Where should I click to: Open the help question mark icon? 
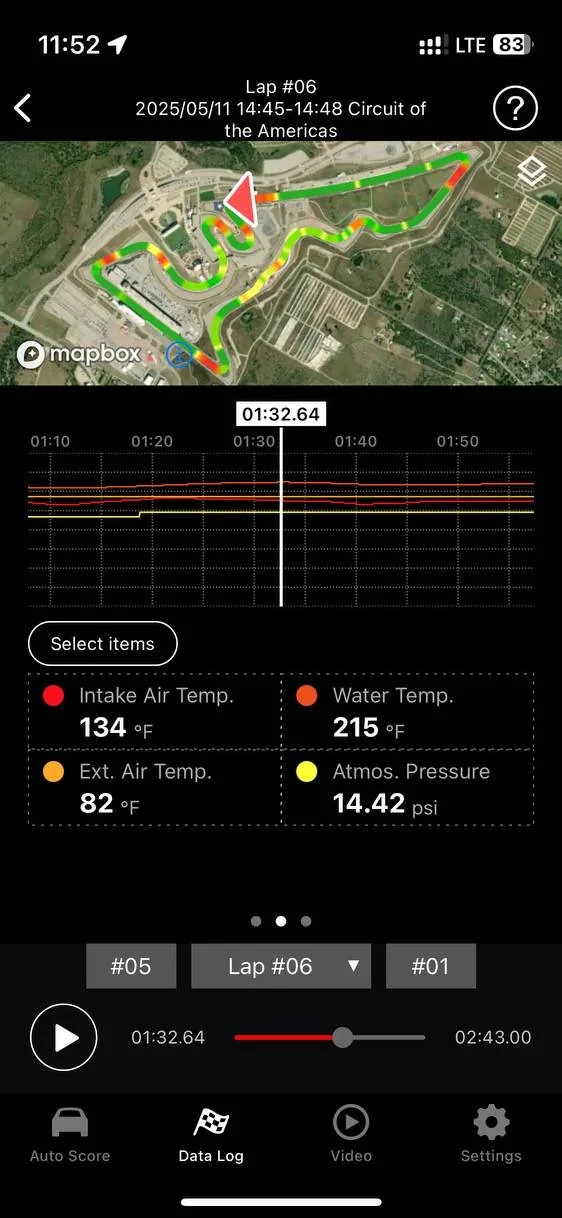point(516,108)
